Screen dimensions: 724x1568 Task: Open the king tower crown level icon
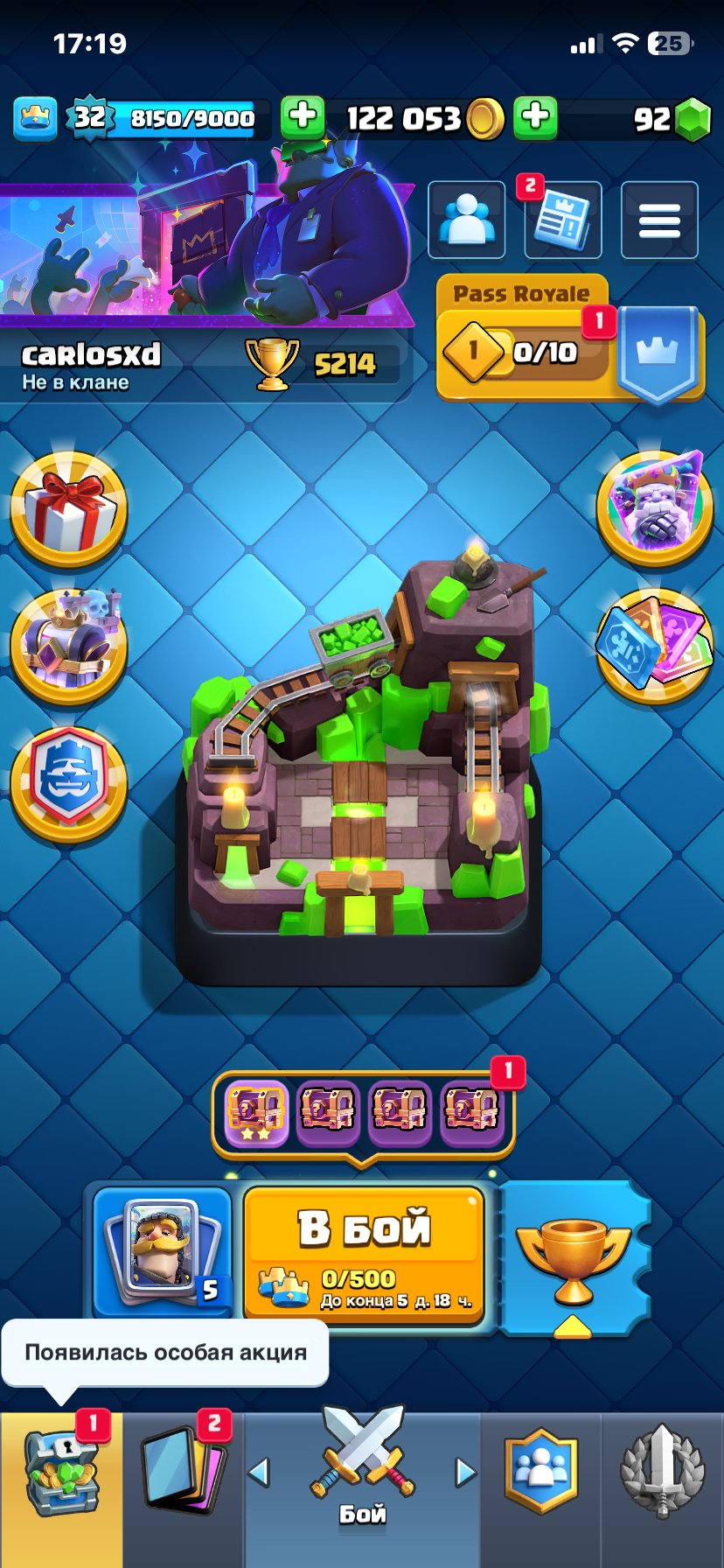click(35, 117)
